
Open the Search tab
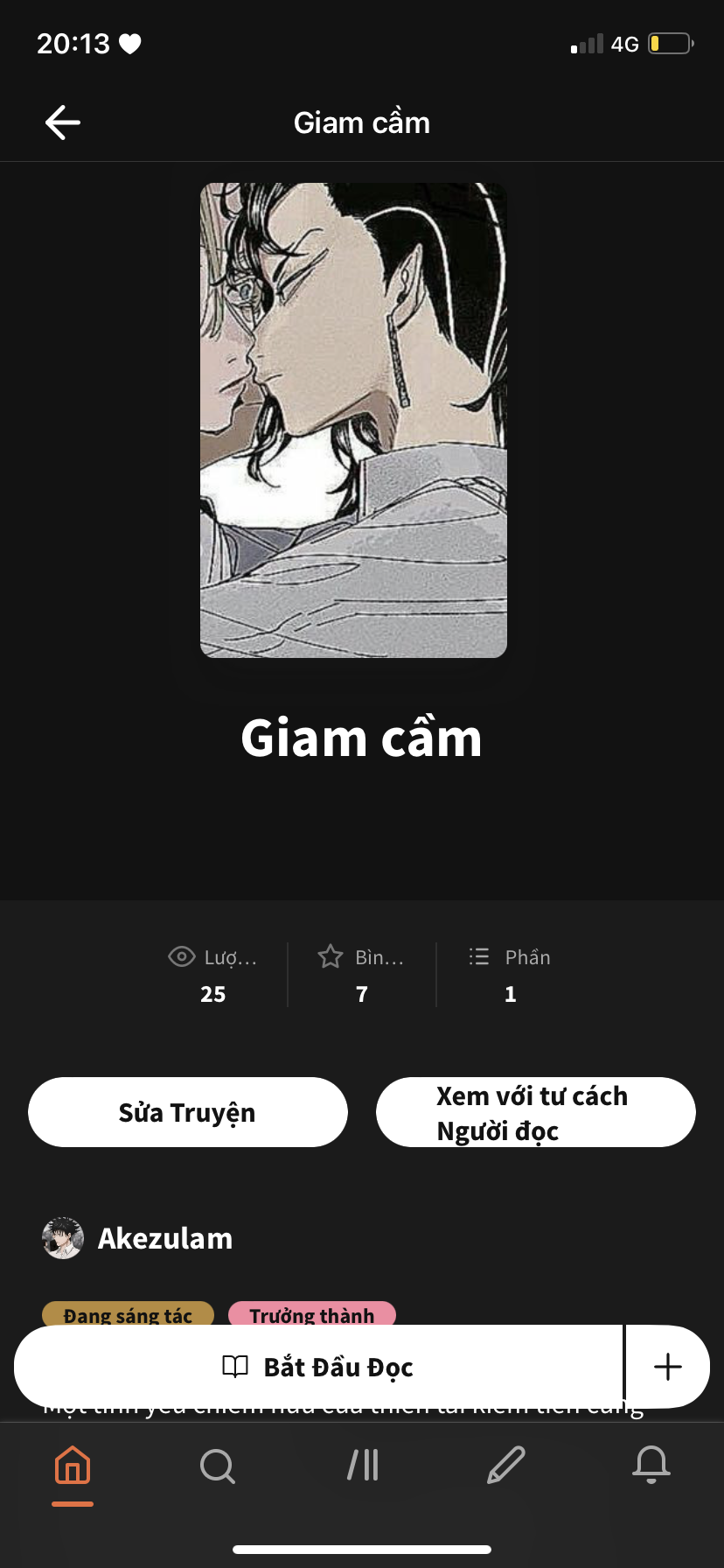point(217,1466)
